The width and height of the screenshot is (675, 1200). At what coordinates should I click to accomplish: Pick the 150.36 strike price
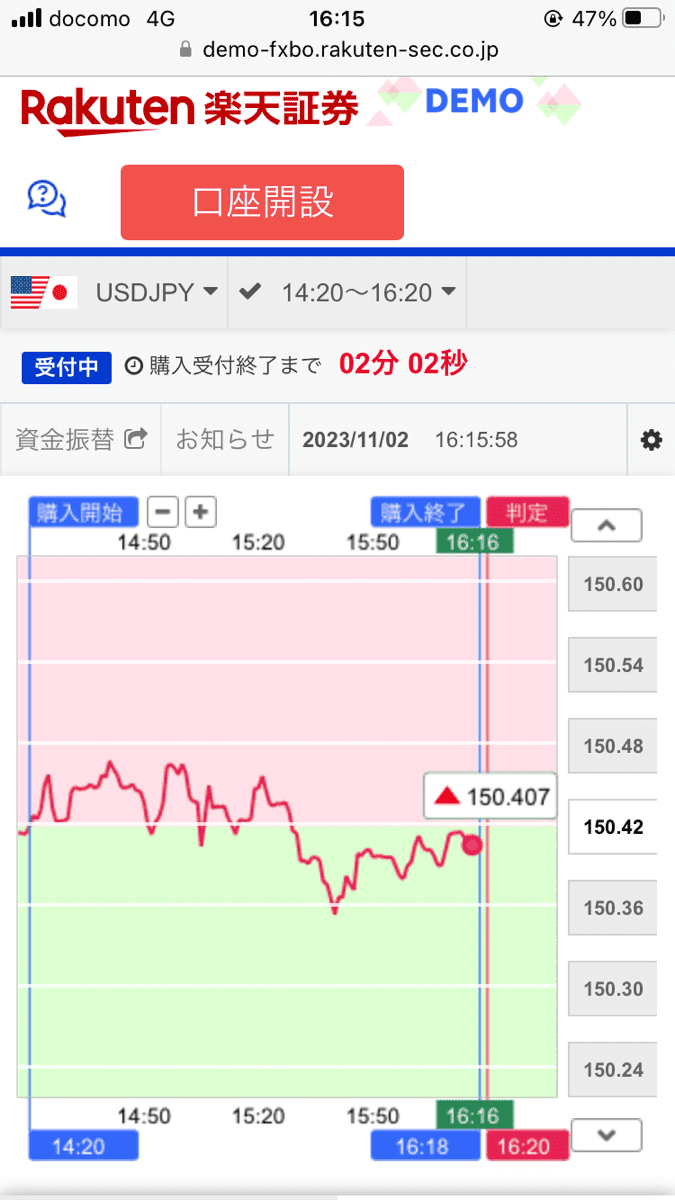(x=613, y=908)
